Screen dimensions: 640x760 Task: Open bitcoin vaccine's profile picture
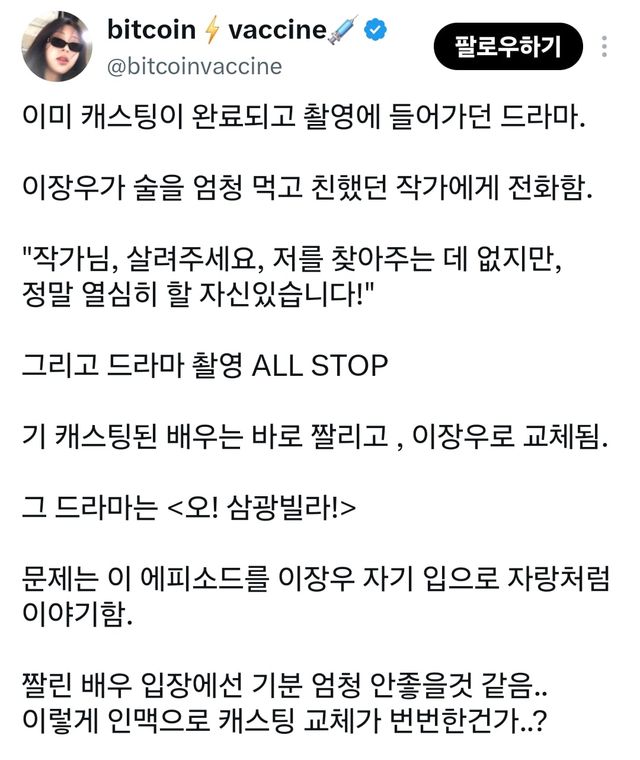(57, 47)
